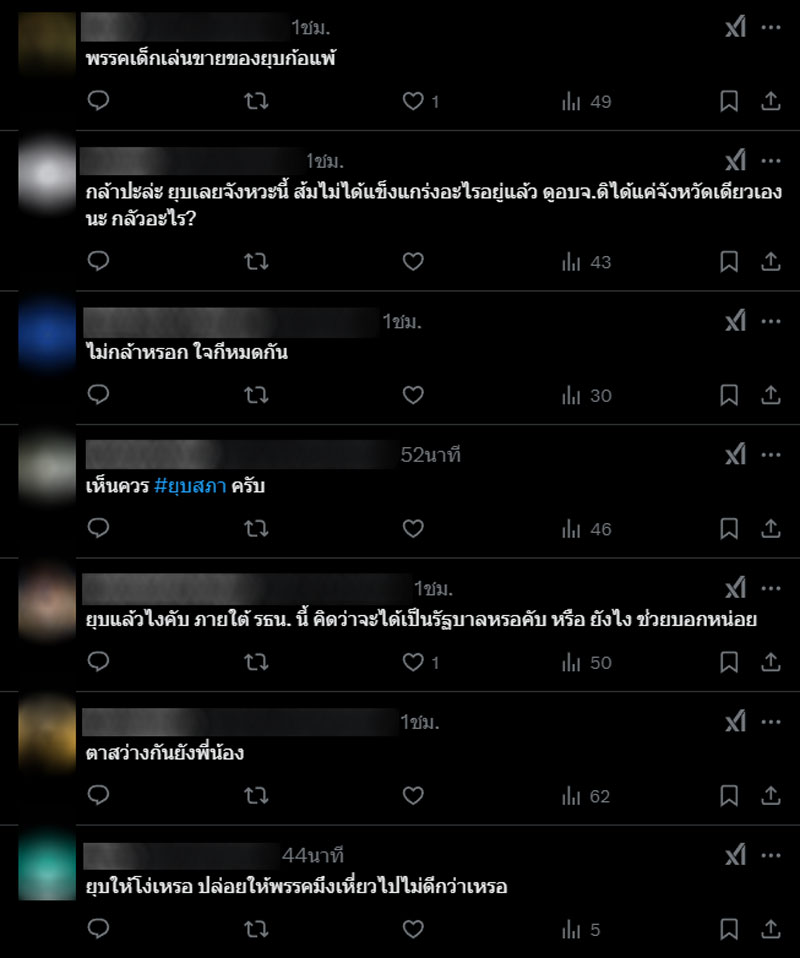
Task: Reply to 'เห็นควร #ยุบสภา ครับ' comment
Action: click(98, 529)
